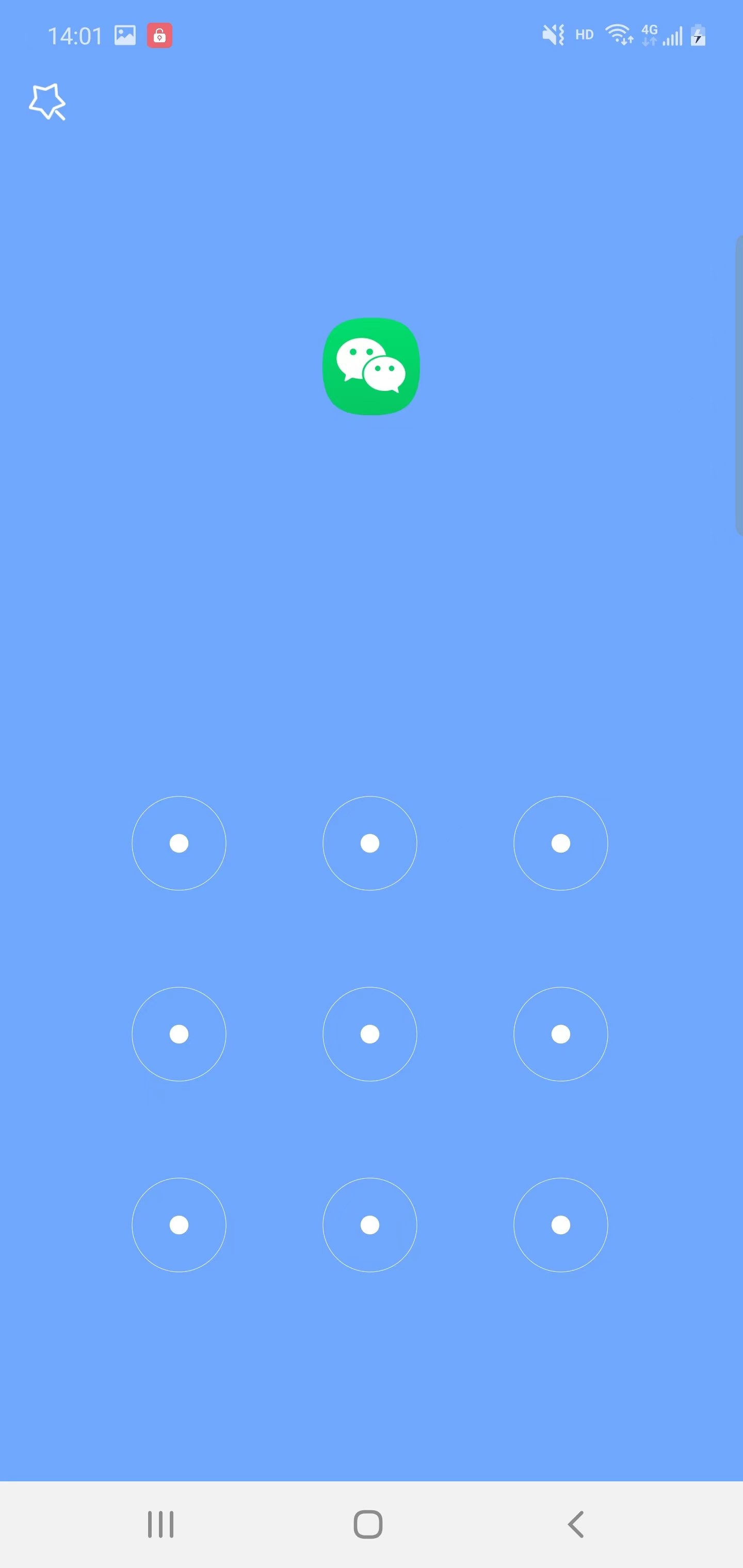Click the star decoration icon top-left

click(47, 102)
